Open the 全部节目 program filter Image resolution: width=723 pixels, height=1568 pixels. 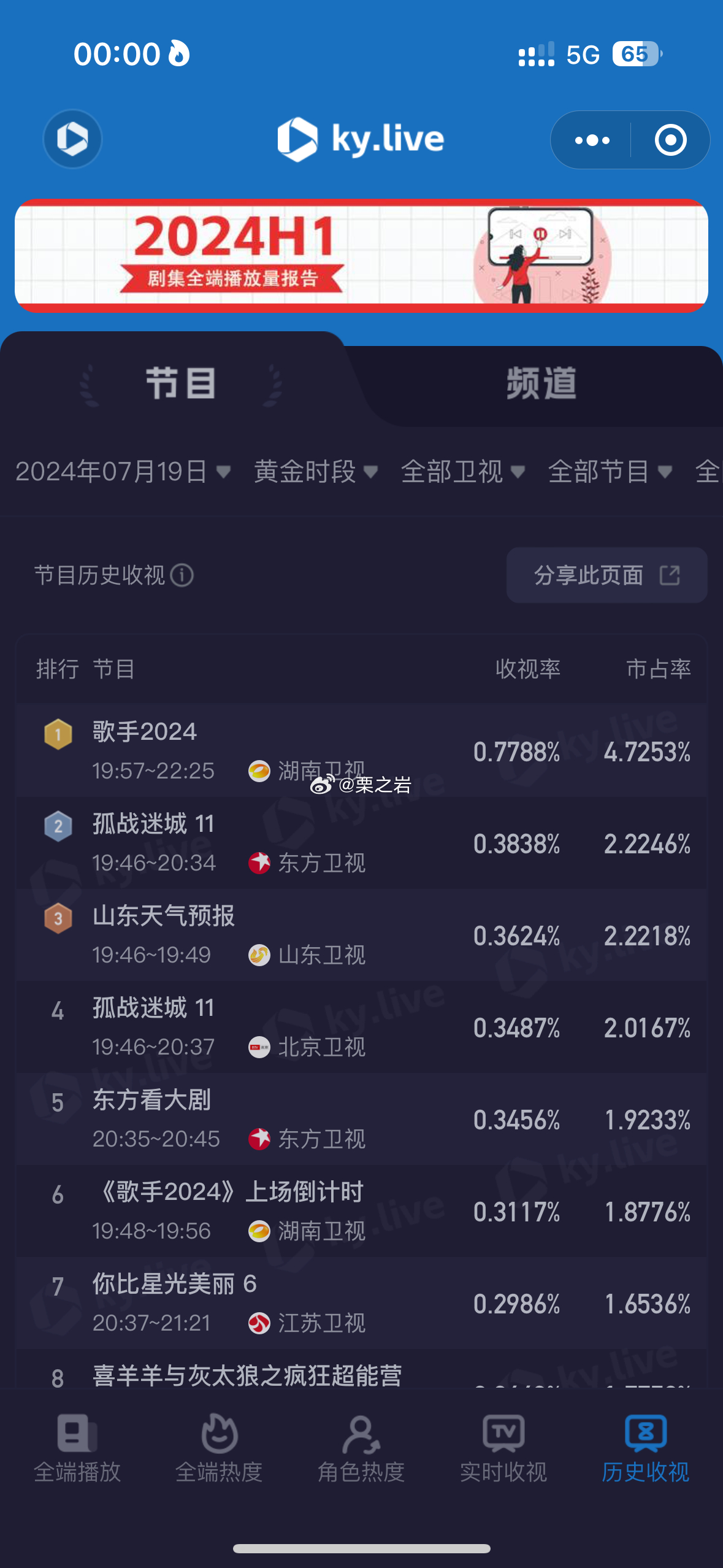click(610, 472)
